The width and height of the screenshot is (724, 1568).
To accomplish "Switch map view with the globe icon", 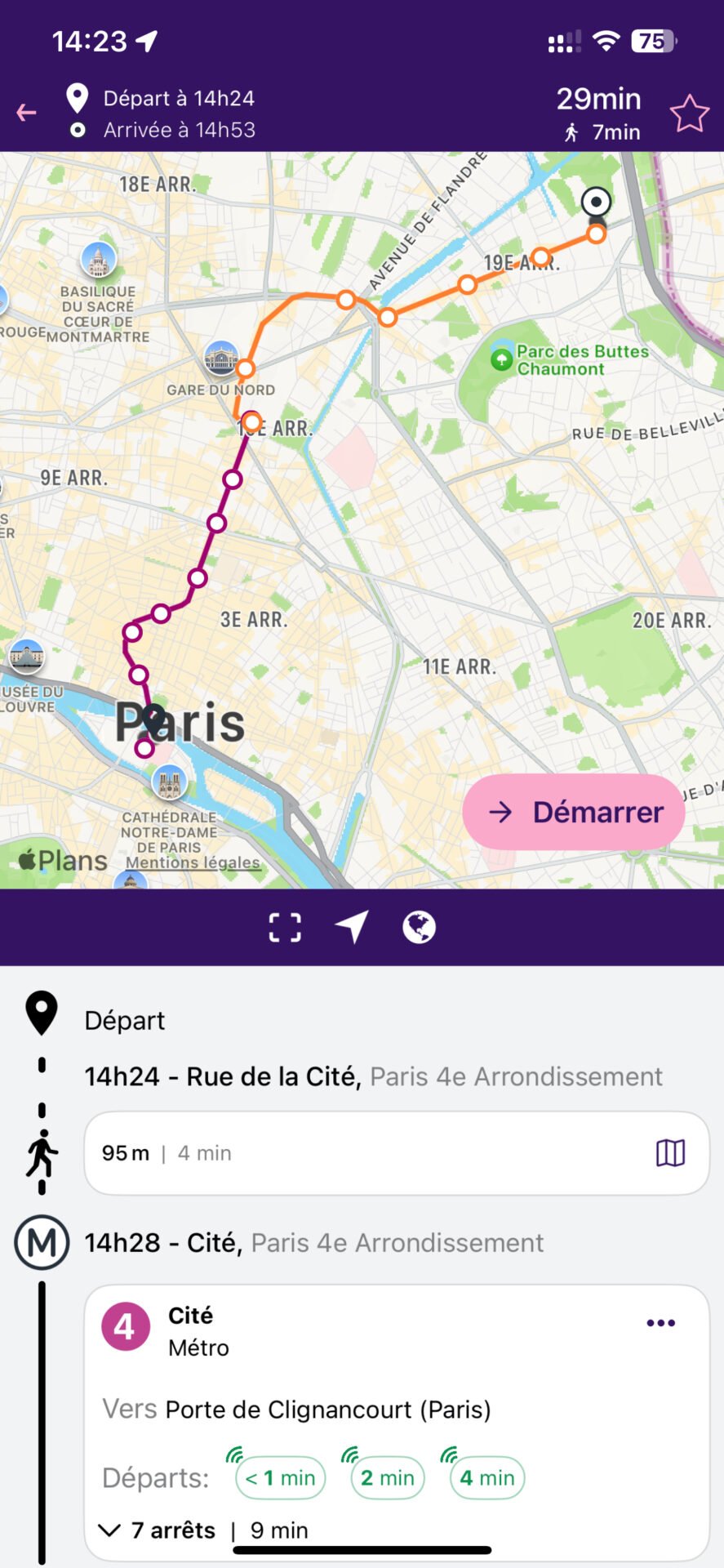I will tap(419, 928).
